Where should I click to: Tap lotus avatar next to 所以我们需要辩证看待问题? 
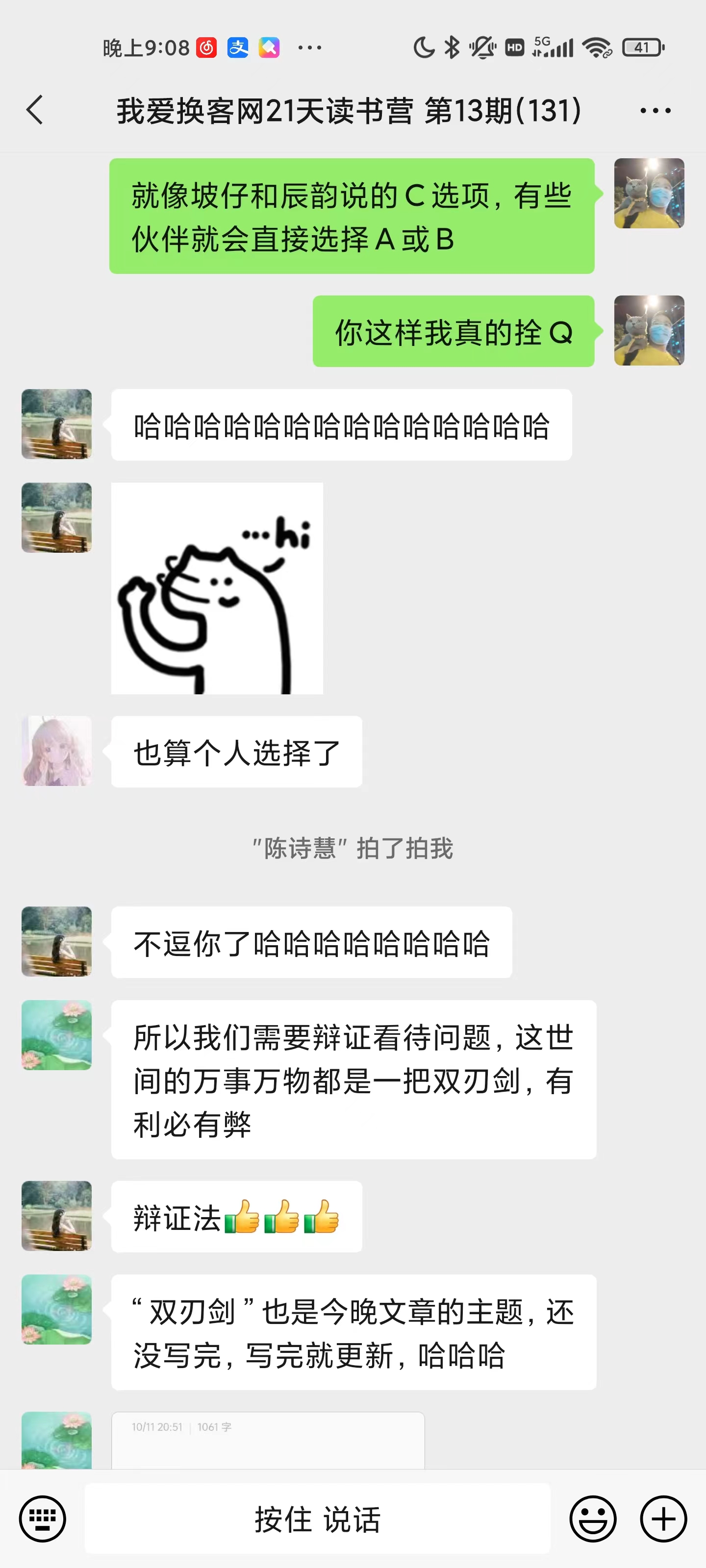pos(57,1035)
